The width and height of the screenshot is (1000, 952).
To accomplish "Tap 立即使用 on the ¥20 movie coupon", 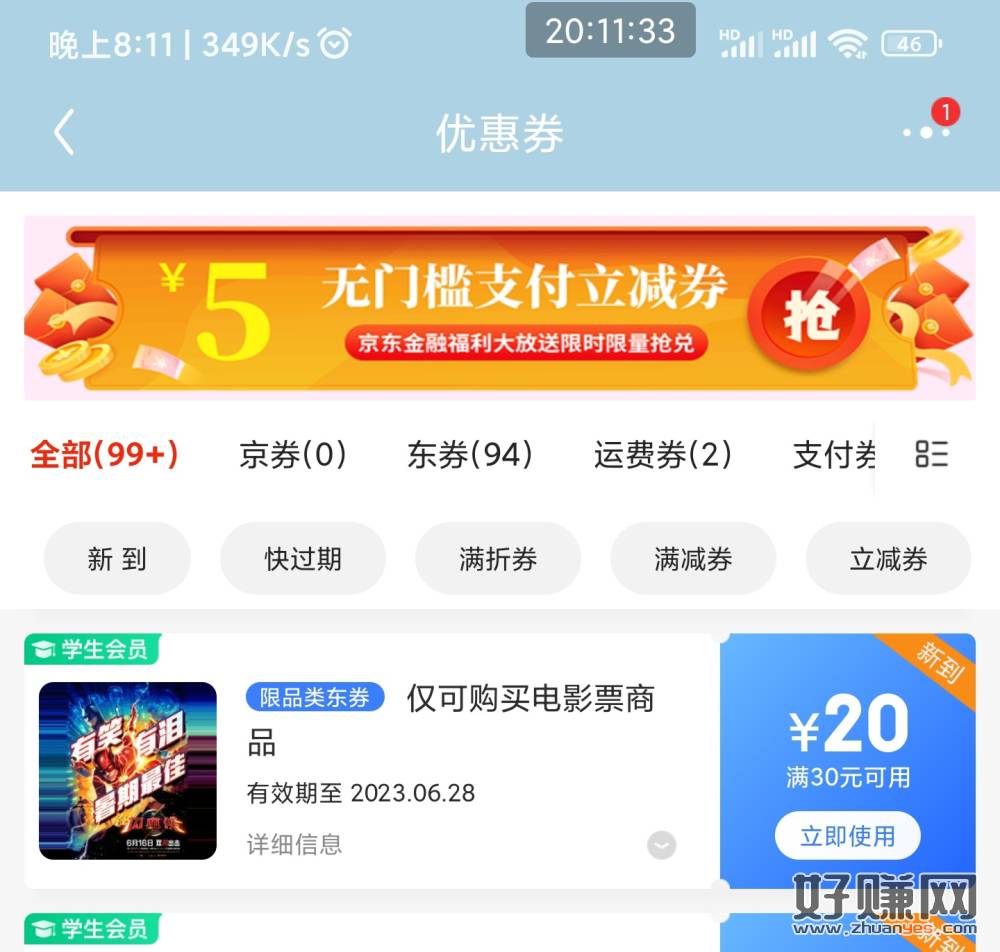I will pos(847,836).
